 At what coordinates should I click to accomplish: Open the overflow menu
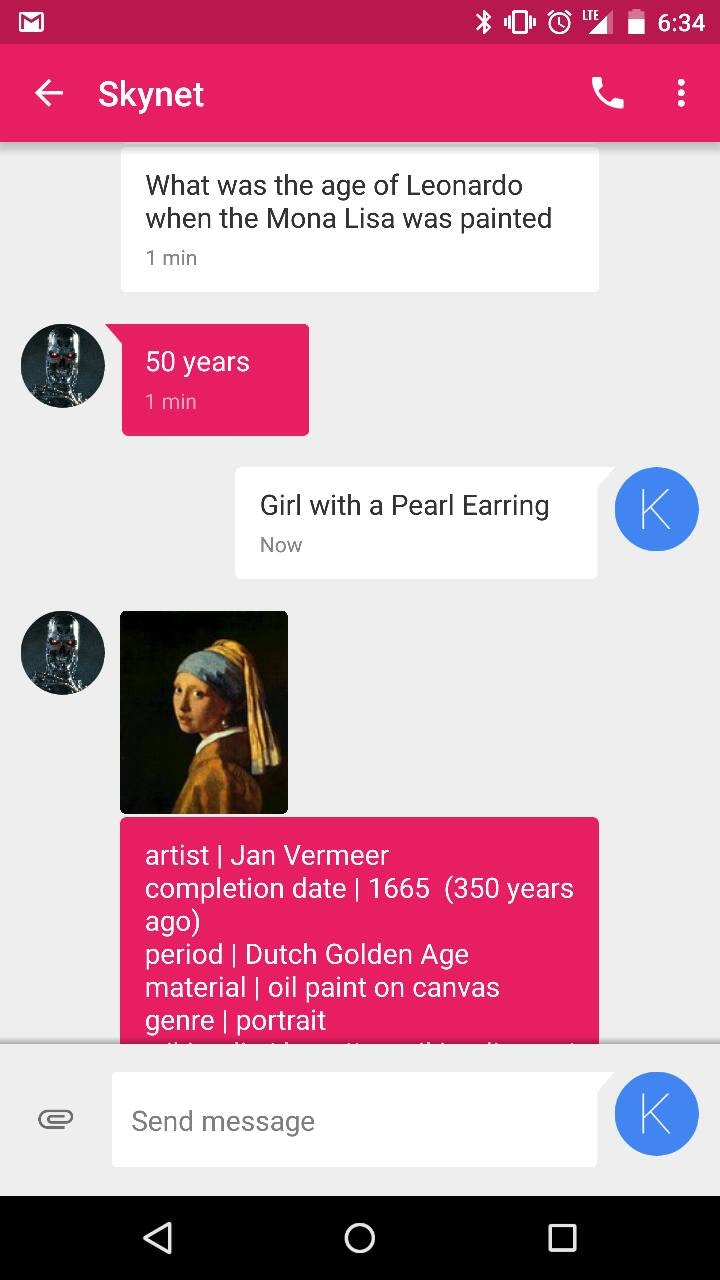(x=681, y=94)
